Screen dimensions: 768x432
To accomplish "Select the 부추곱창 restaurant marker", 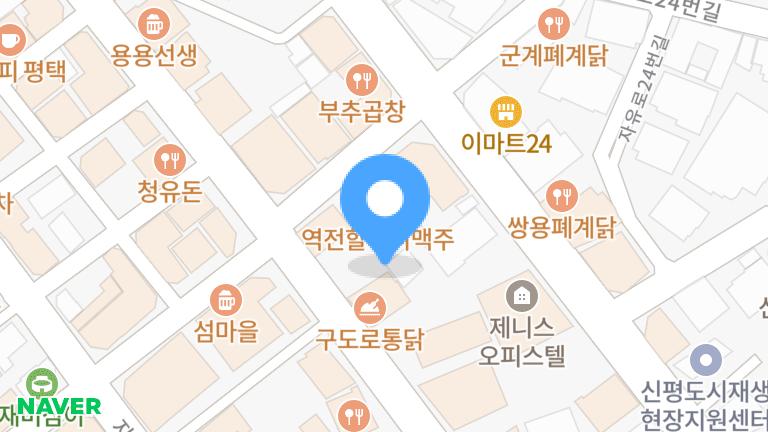I will click(x=360, y=78).
